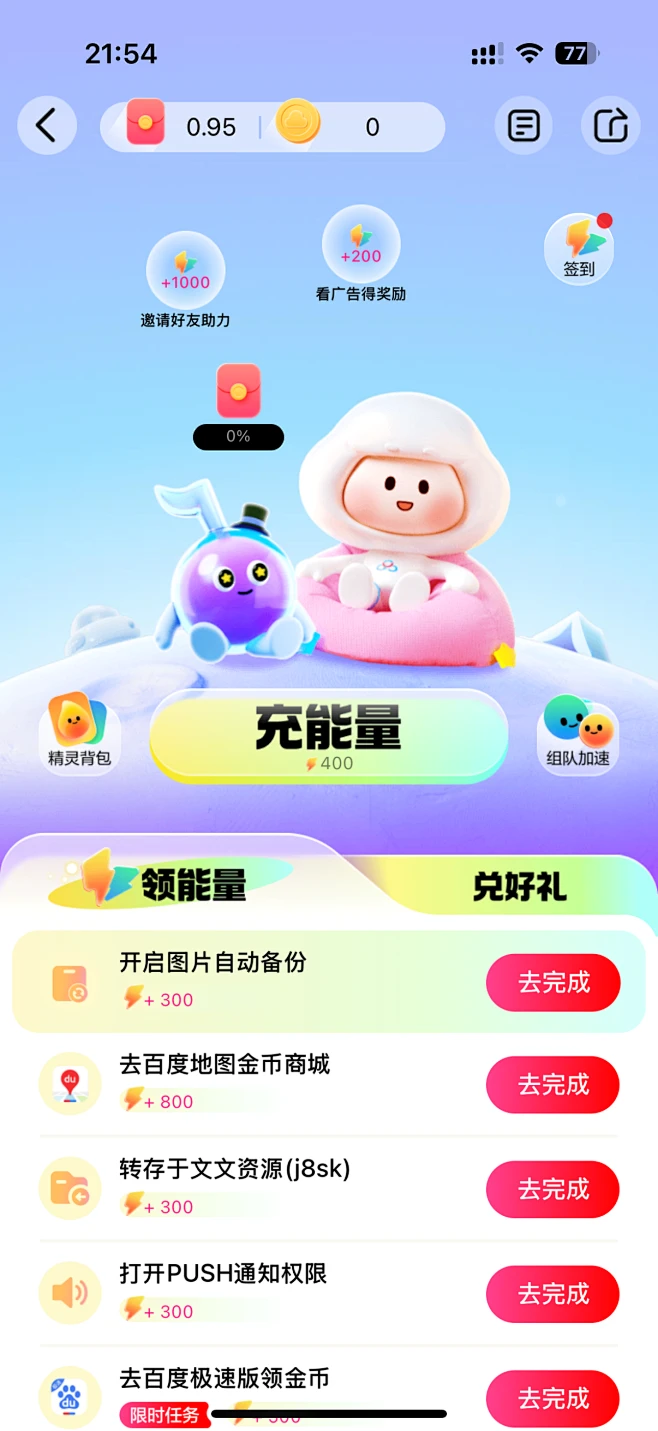Tap 去完成 for 去百度地图金币商城
The width and height of the screenshot is (658, 1431).
(x=553, y=1085)
